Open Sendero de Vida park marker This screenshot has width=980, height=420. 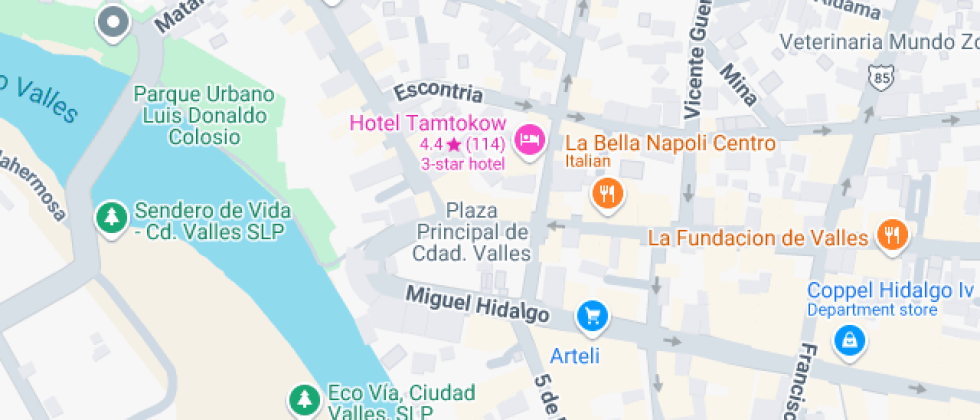110,216
